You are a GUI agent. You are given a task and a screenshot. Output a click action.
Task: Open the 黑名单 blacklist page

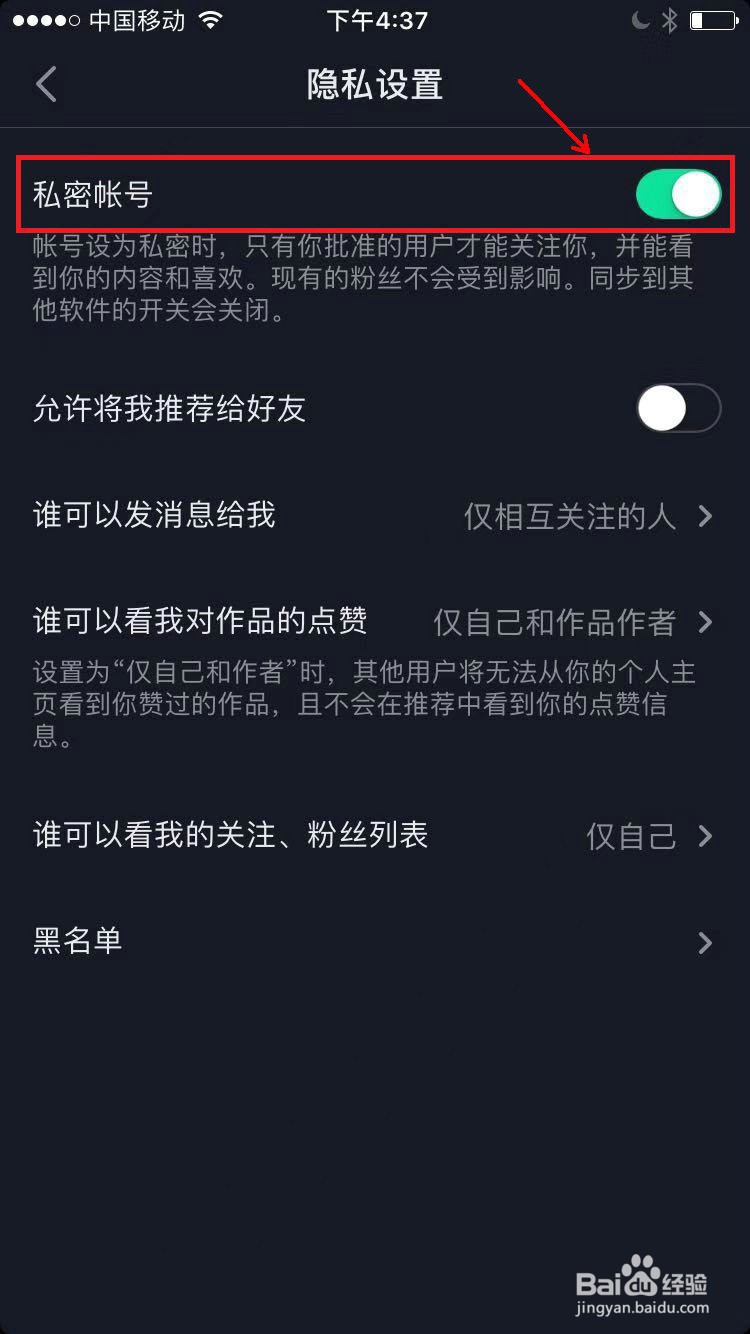(x=375, y=942)
